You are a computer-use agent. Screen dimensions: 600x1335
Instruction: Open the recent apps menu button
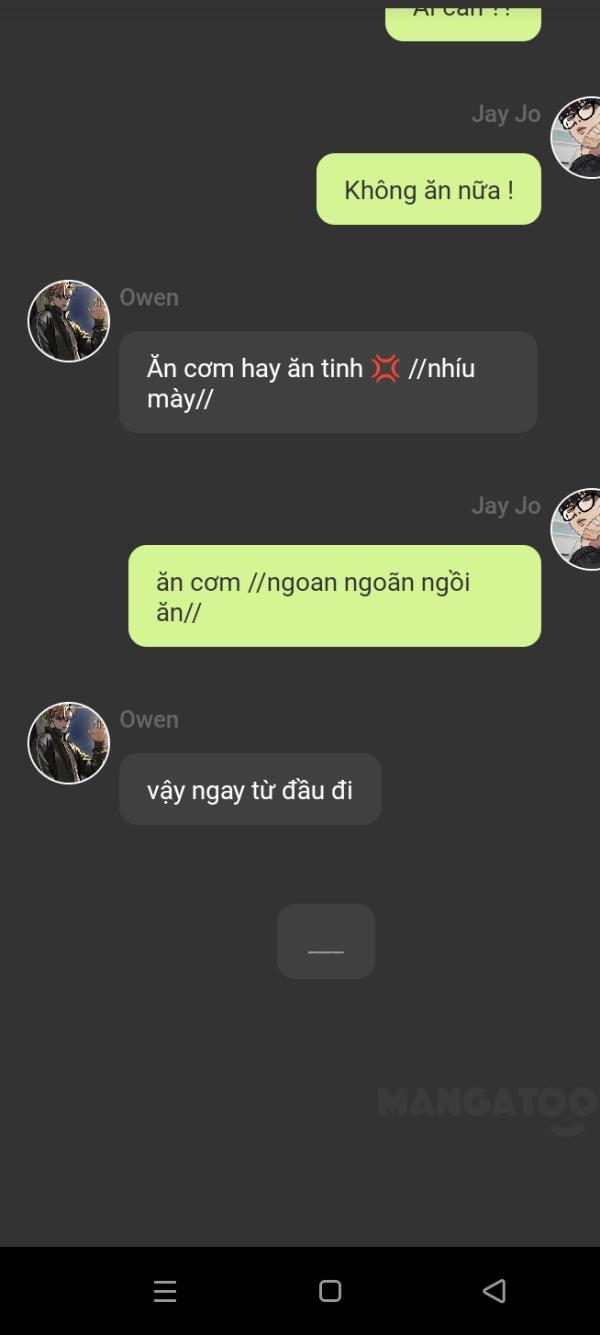coord(165,1291)
